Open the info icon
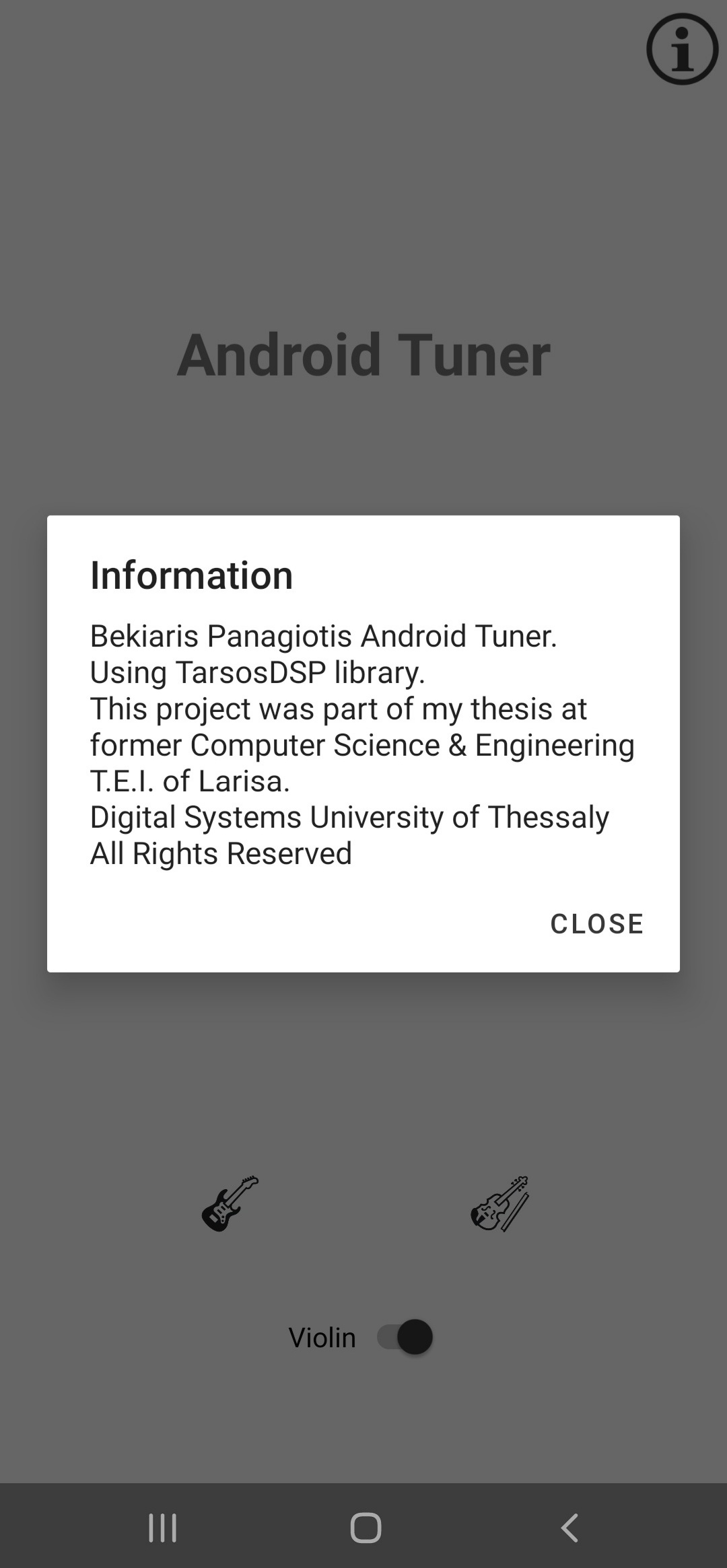Image resolution: width=727 pixels, height=1568 pixels. click(x=682, y=49)
